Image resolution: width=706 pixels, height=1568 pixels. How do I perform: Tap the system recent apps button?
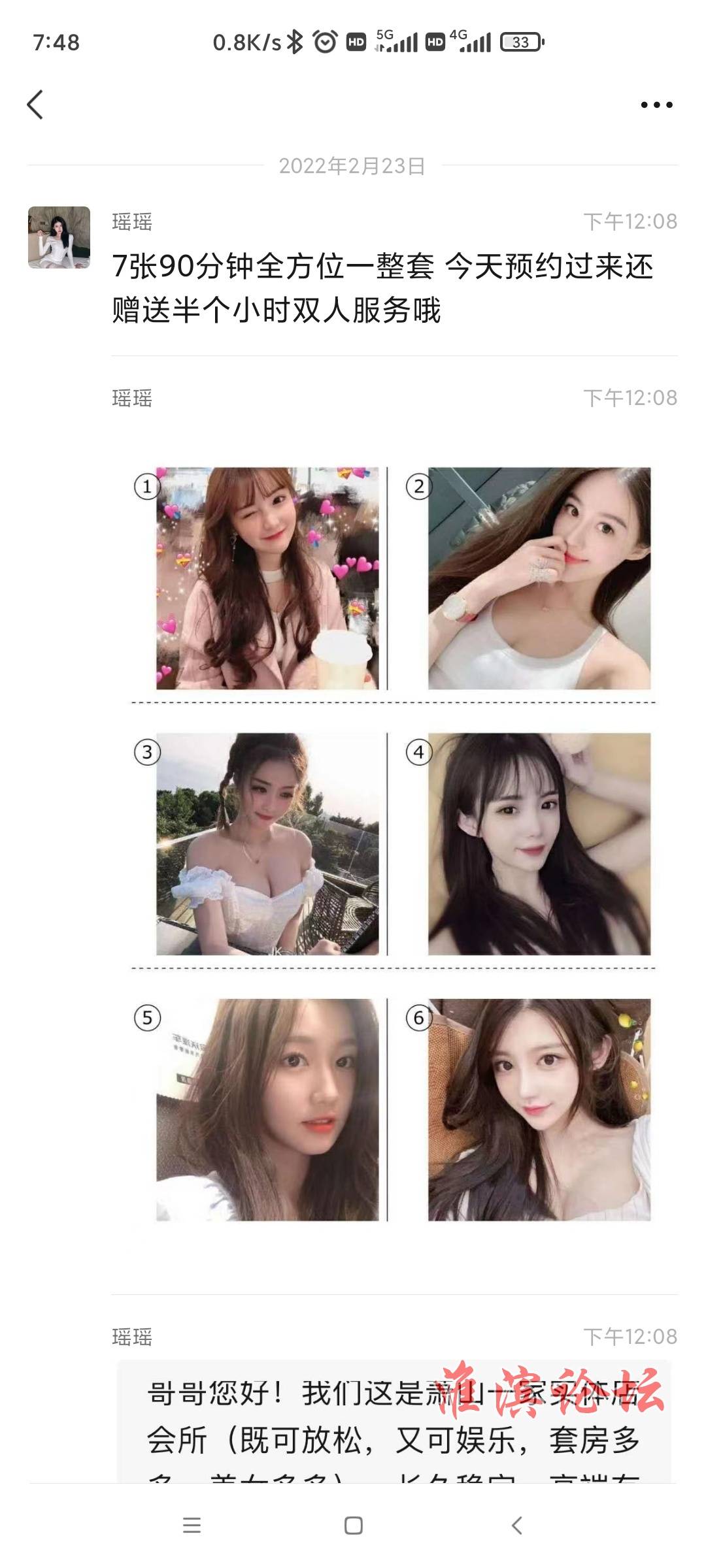[192, 1526]
